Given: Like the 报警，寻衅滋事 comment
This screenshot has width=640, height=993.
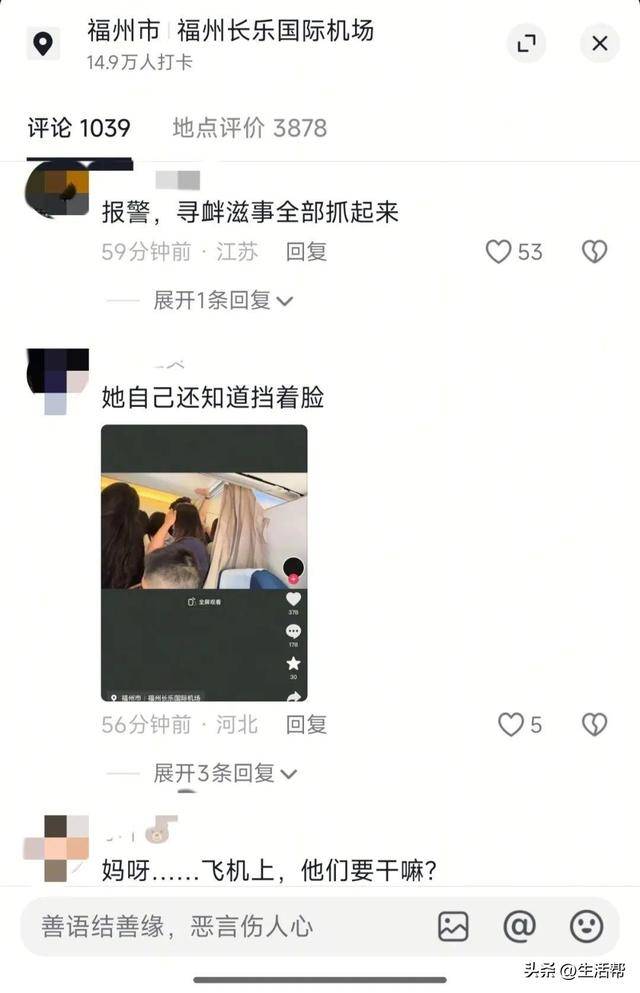Looking at the screenshot, I should point(499,252).
